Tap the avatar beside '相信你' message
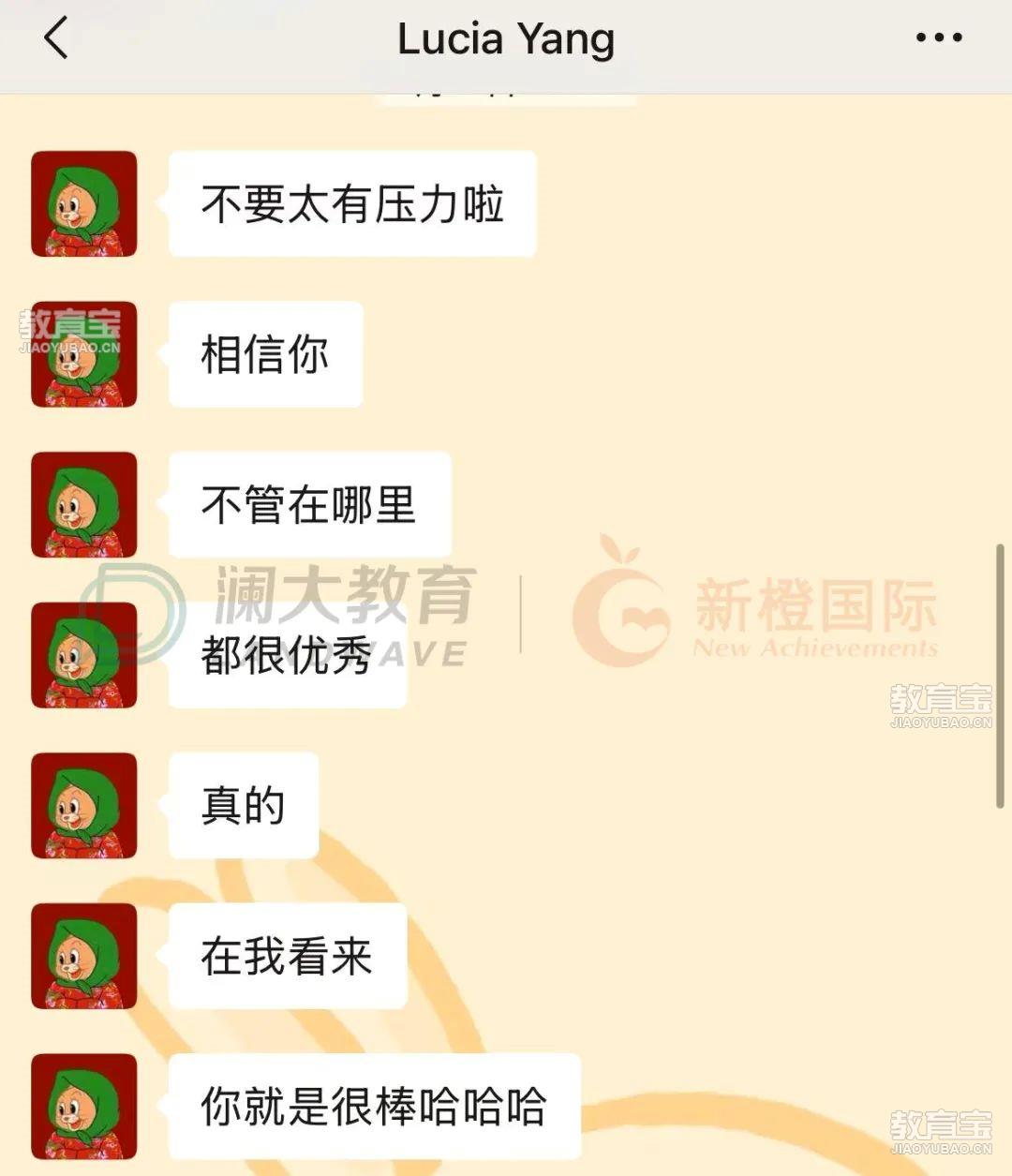1012x1176 pixels. coord(84,355)
